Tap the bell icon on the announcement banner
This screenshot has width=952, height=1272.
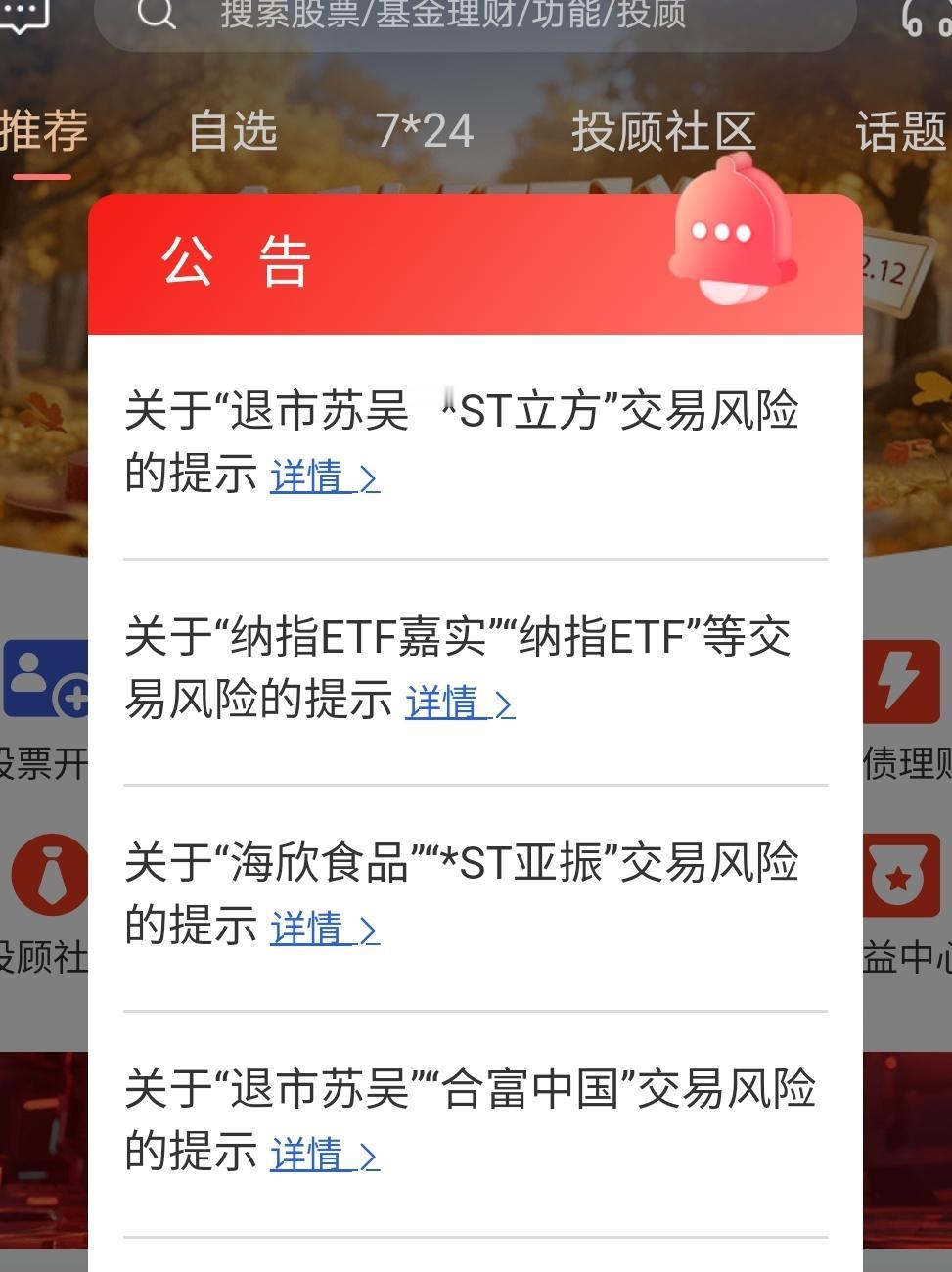[732, 230]
